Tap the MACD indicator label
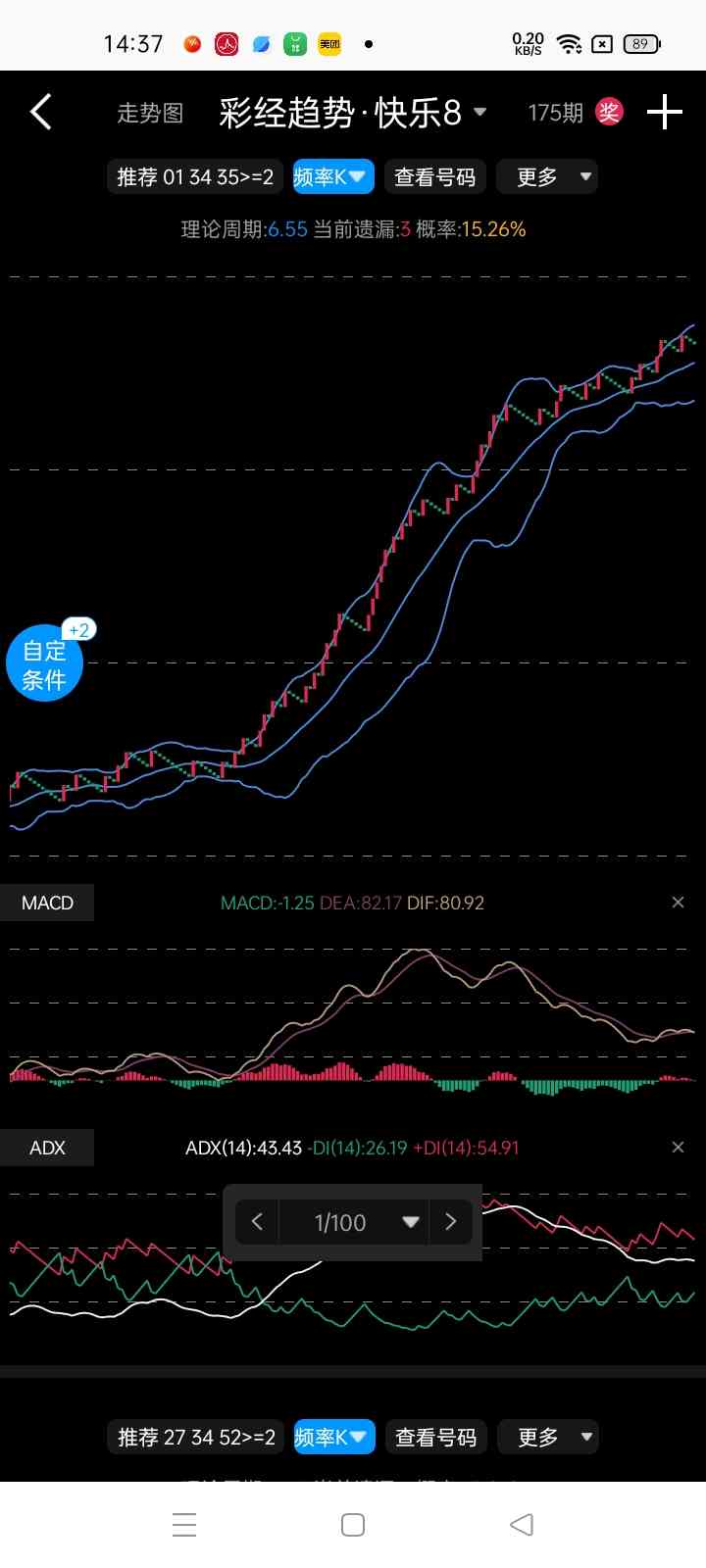The width and height of the screenshot is (706, 1568). (47, 903)
